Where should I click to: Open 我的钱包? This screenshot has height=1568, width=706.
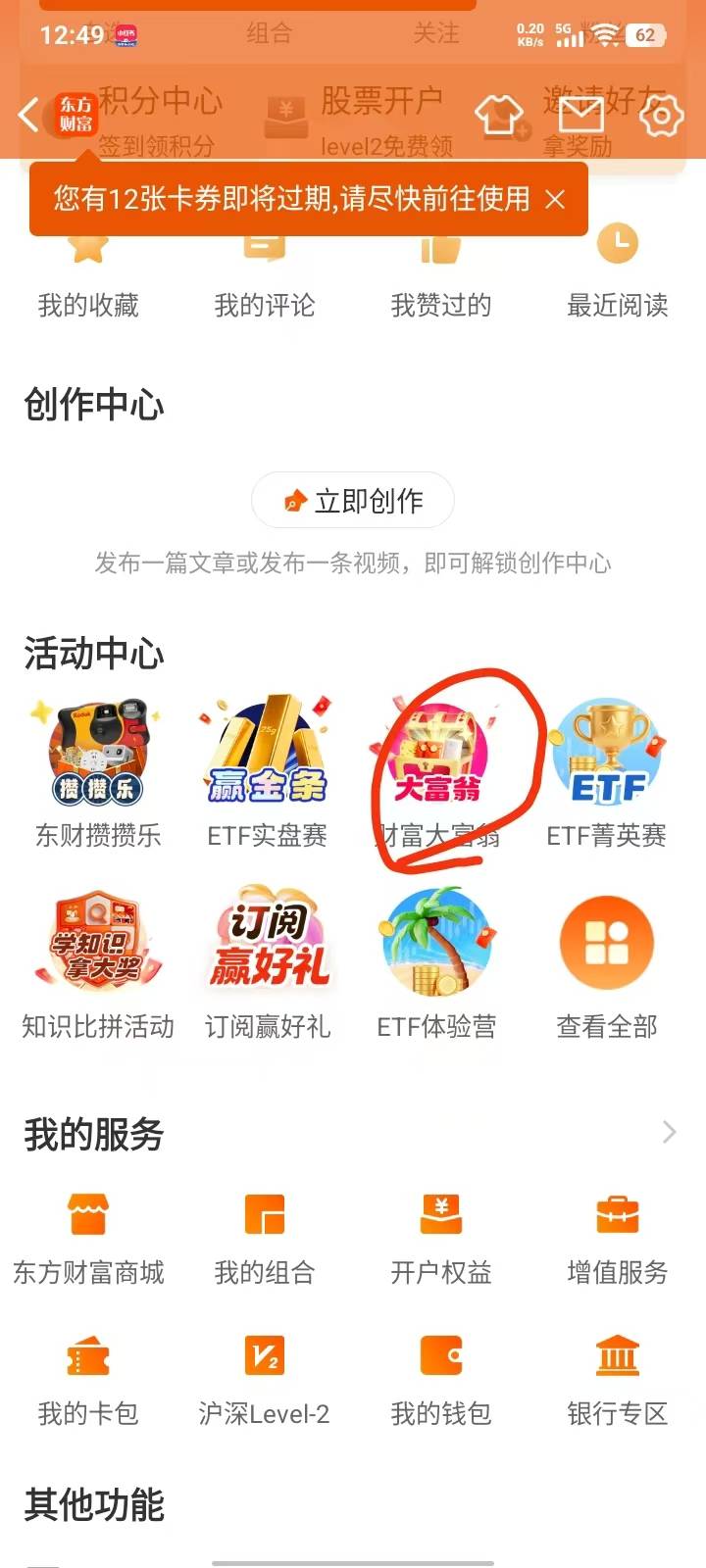[x=441, y=1381]
